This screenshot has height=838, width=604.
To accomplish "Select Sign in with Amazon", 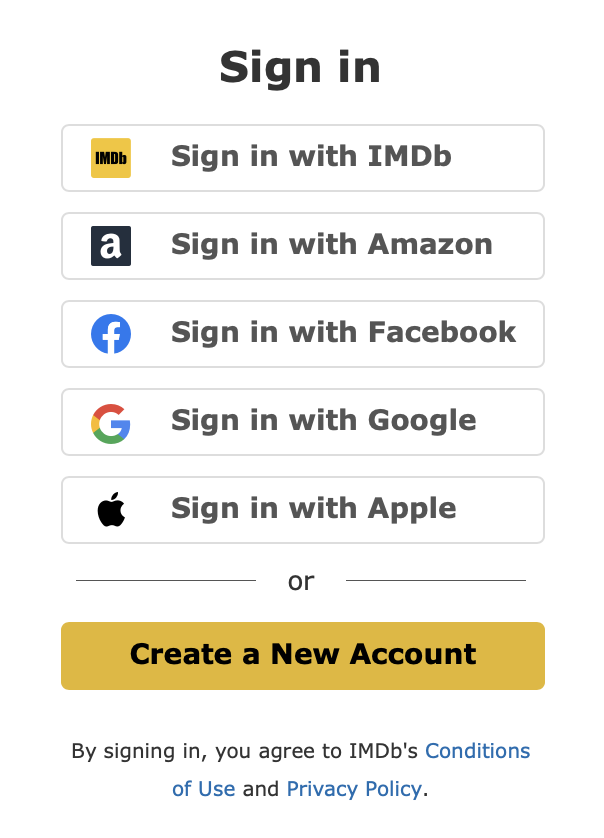I will [x=302, y=246].
